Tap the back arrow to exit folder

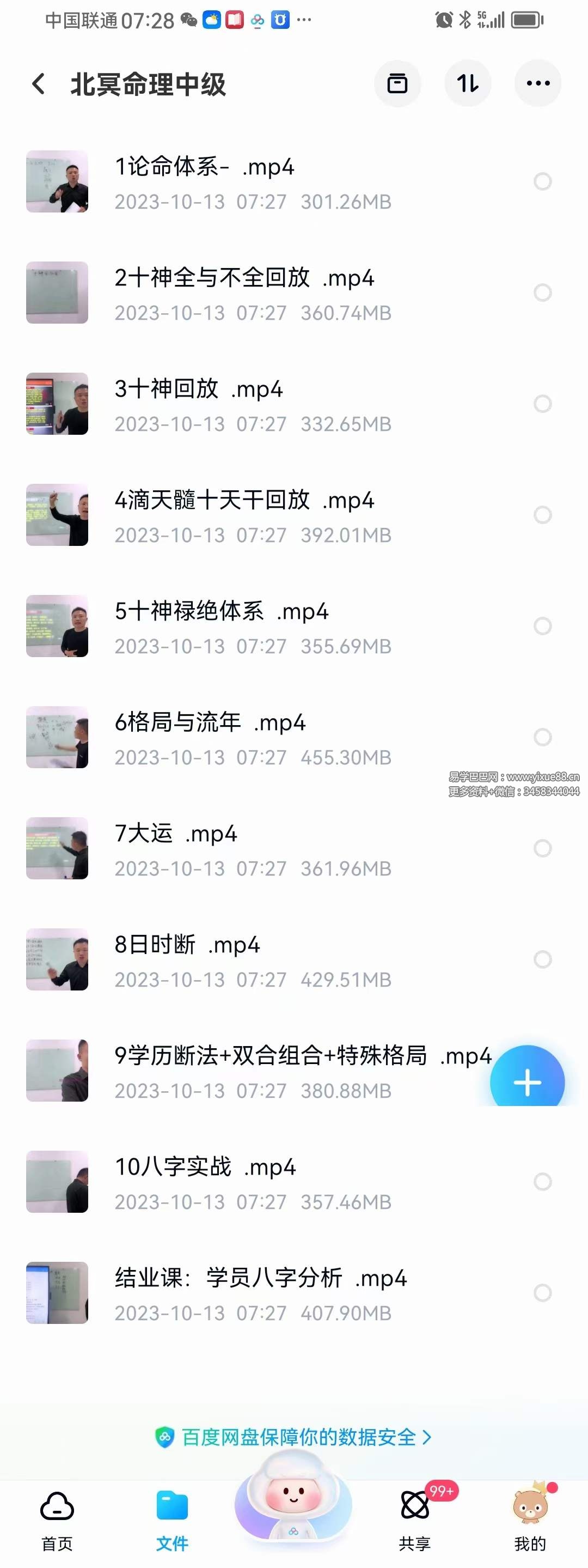click(38, 83)
